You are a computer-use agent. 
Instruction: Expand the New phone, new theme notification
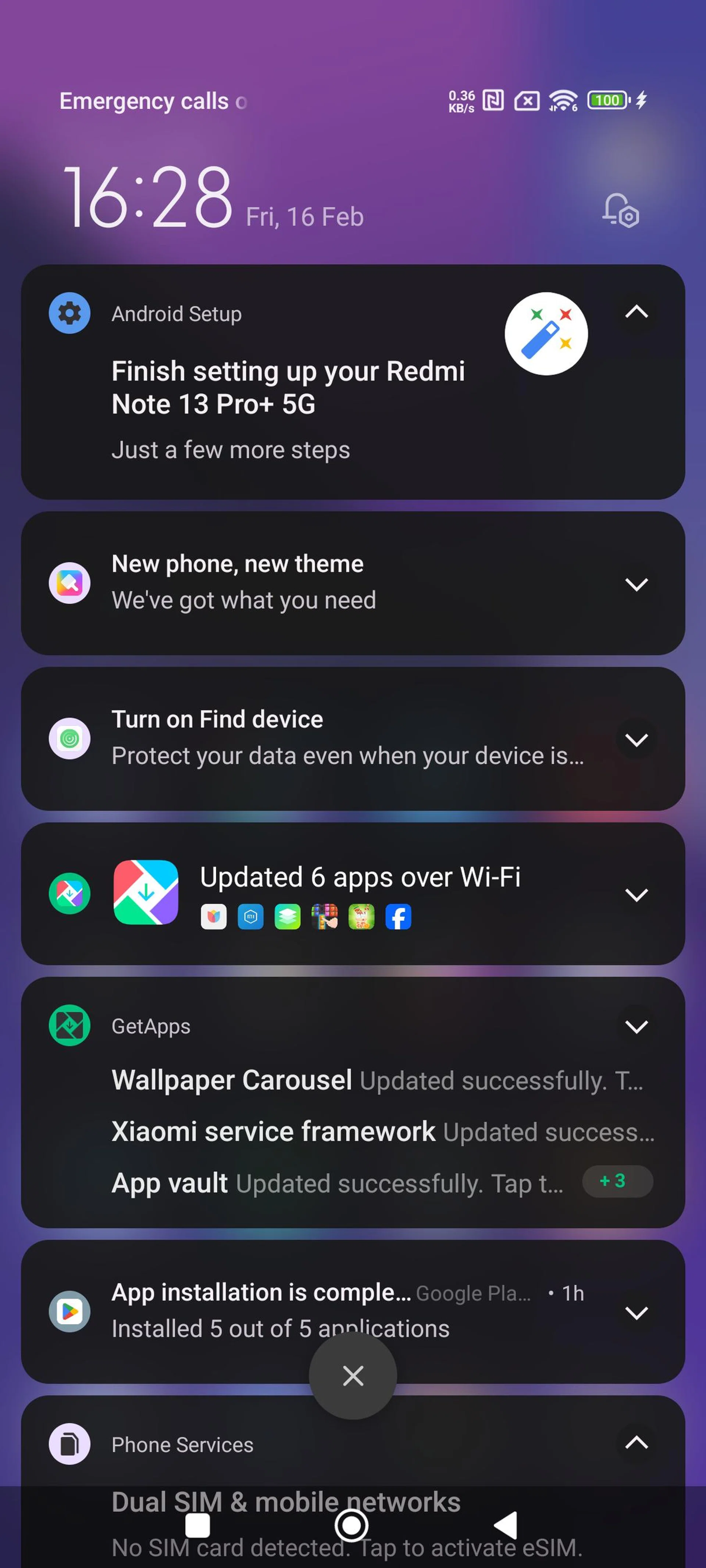pyautogui.click(x=636, y=584)
